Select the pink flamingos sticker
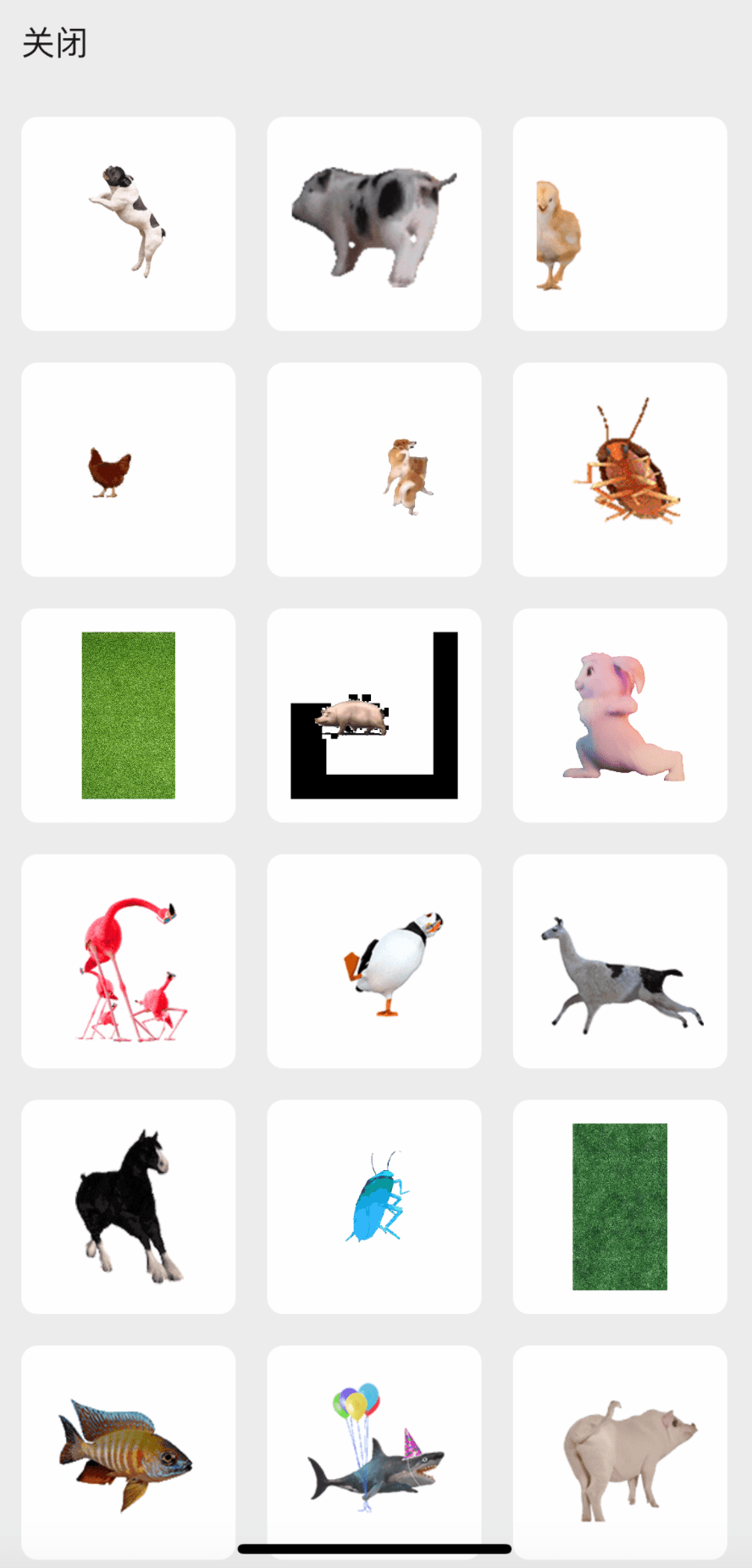This screenshot has height=1568, width=752. click(129, 961)
